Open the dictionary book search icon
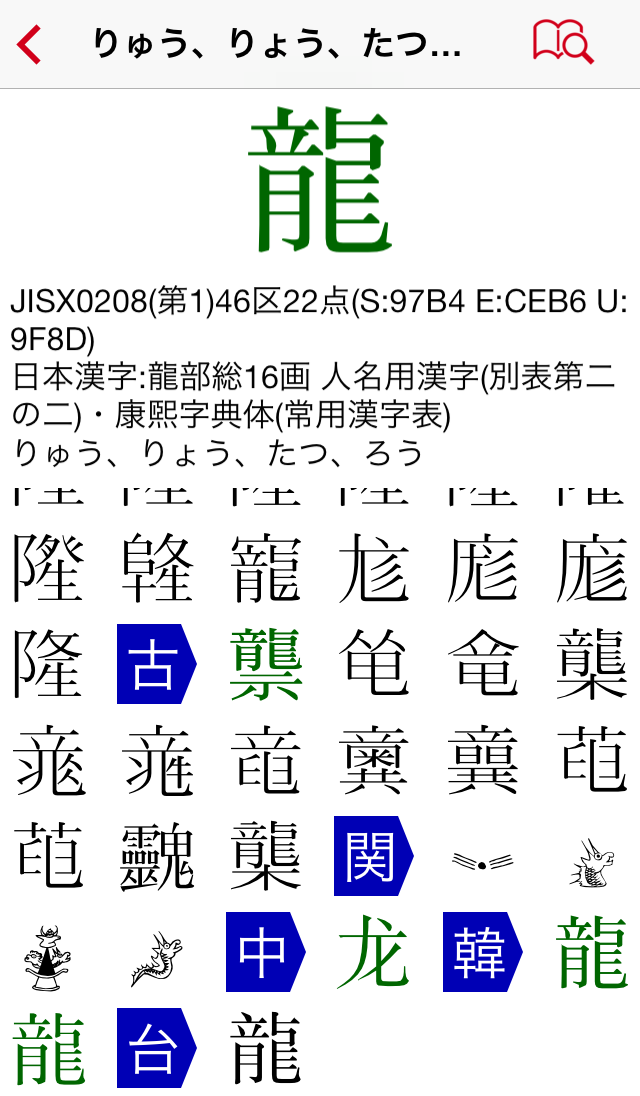Image resolution: width=640 pixels, height=1096 pixels. (563, 43)
